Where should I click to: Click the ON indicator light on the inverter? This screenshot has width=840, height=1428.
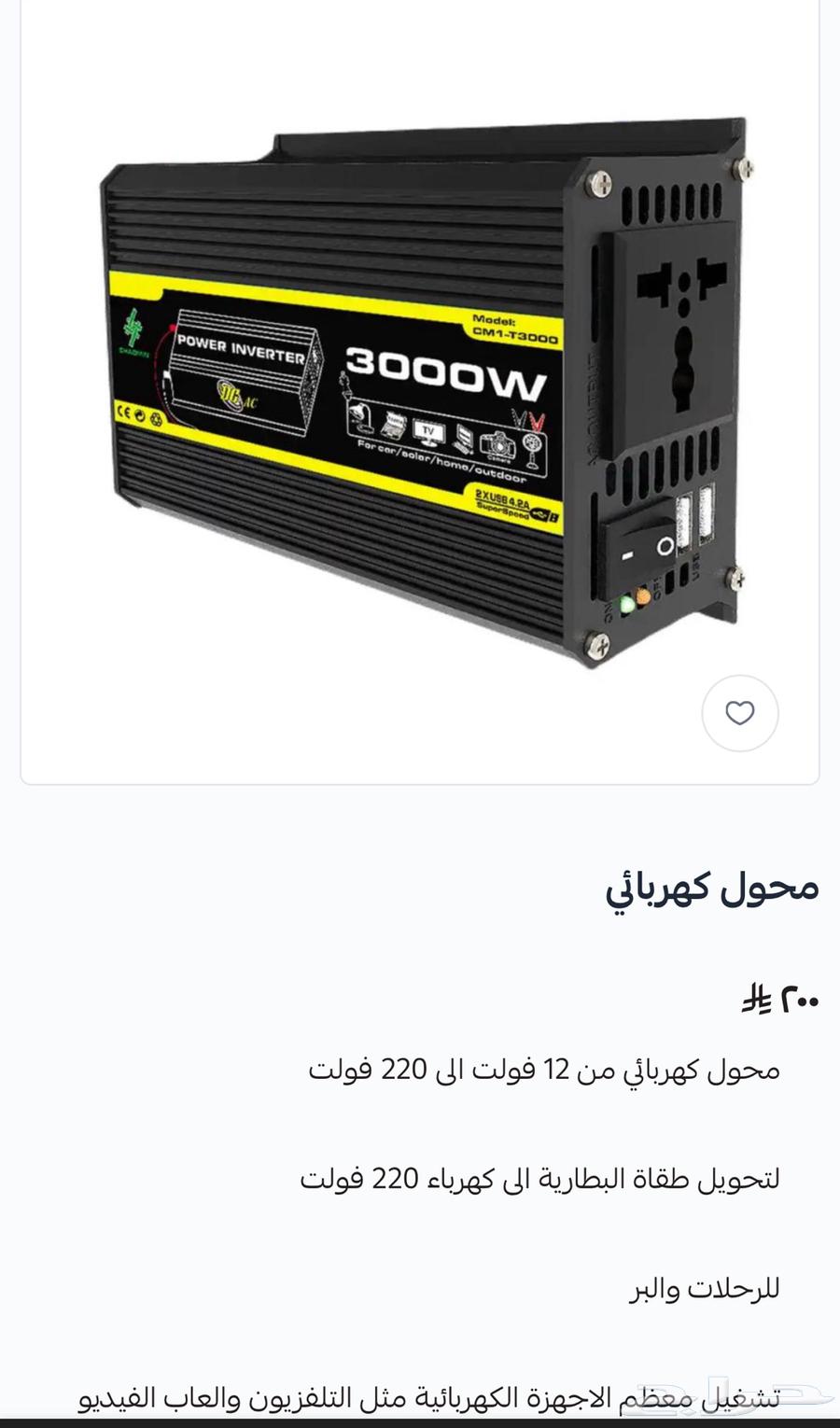(x=626, y=605)
